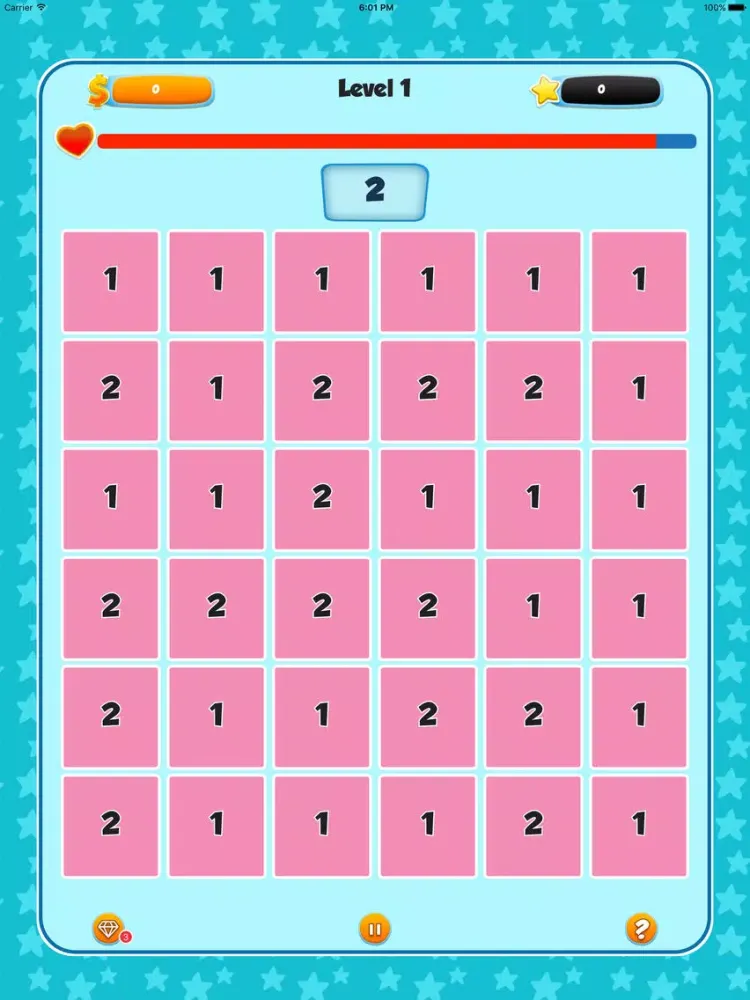The height and width of the screenshot is (1000, 750).
Task: Select the bottom-left tile showing 2
Action: [x=110, y=823]
